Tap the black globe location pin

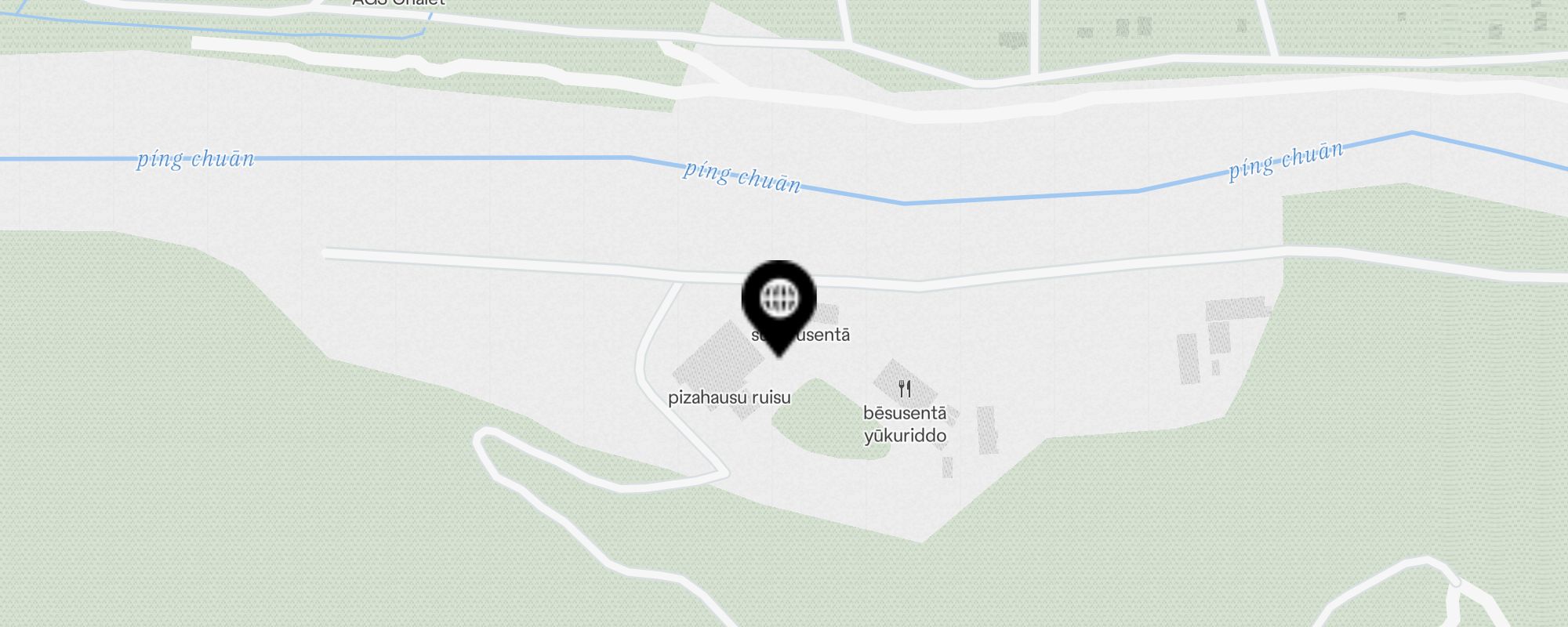coord(779,301)
